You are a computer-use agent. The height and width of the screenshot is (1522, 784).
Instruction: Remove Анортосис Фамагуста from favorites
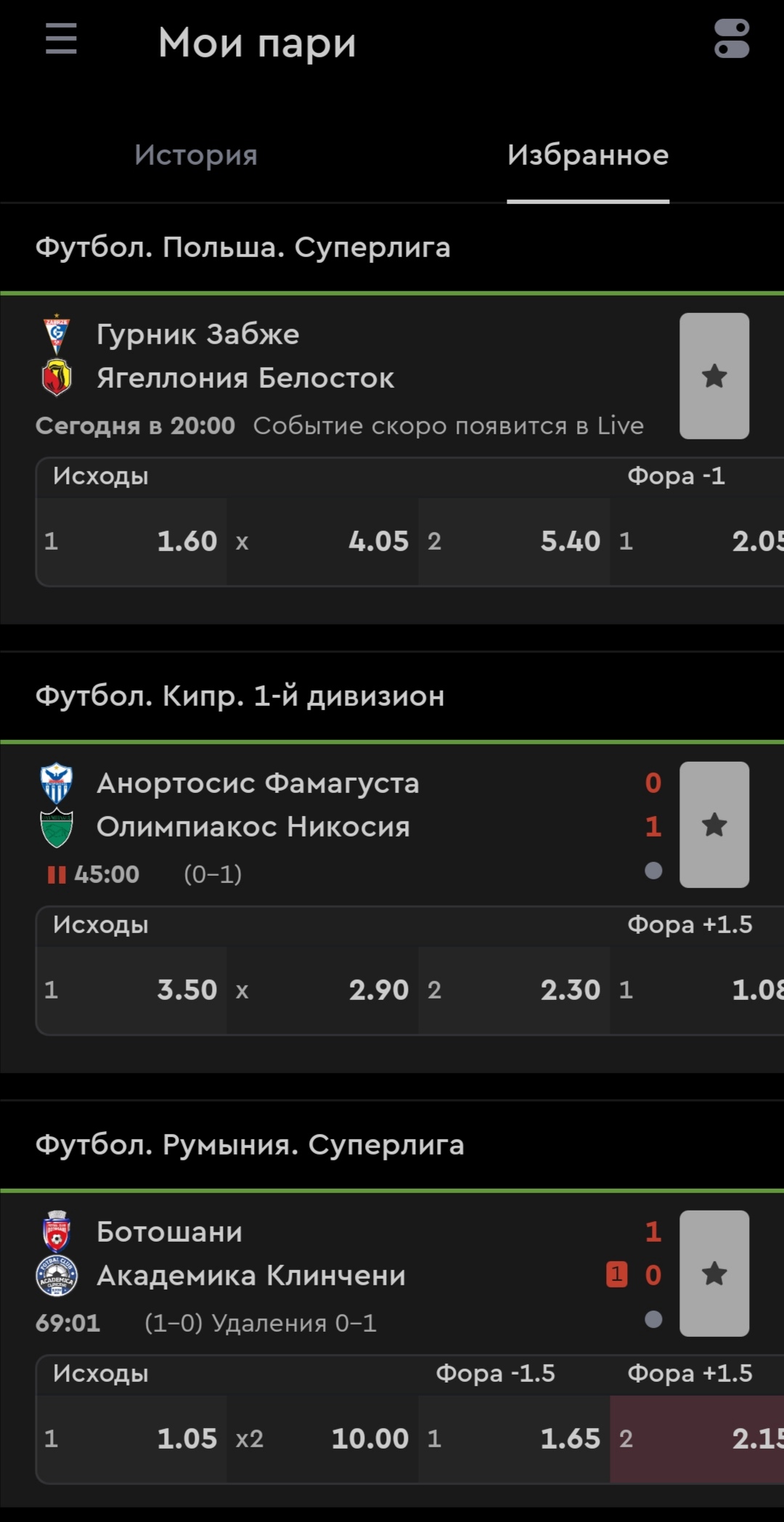tap(714, 825)
